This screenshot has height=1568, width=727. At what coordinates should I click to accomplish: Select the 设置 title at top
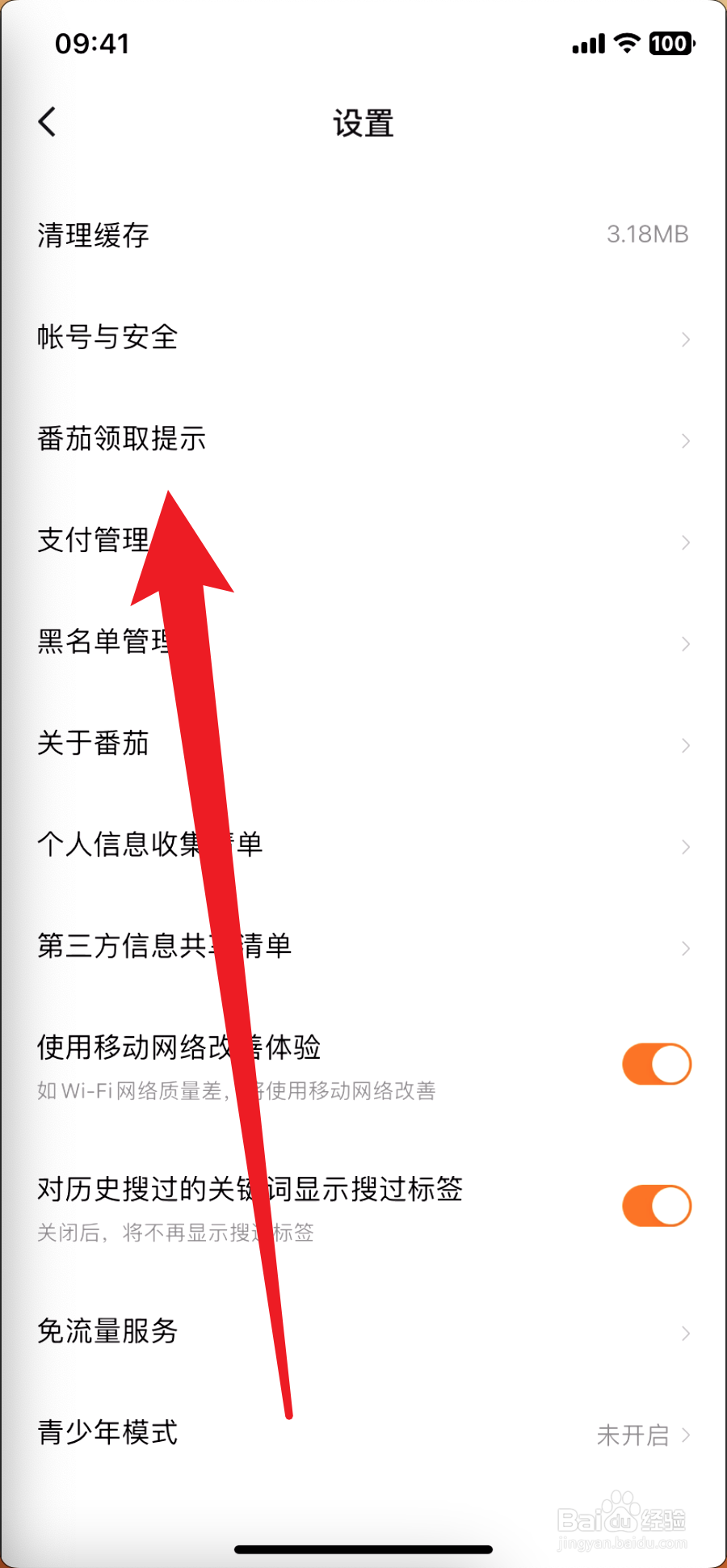(x=363, y=123)
